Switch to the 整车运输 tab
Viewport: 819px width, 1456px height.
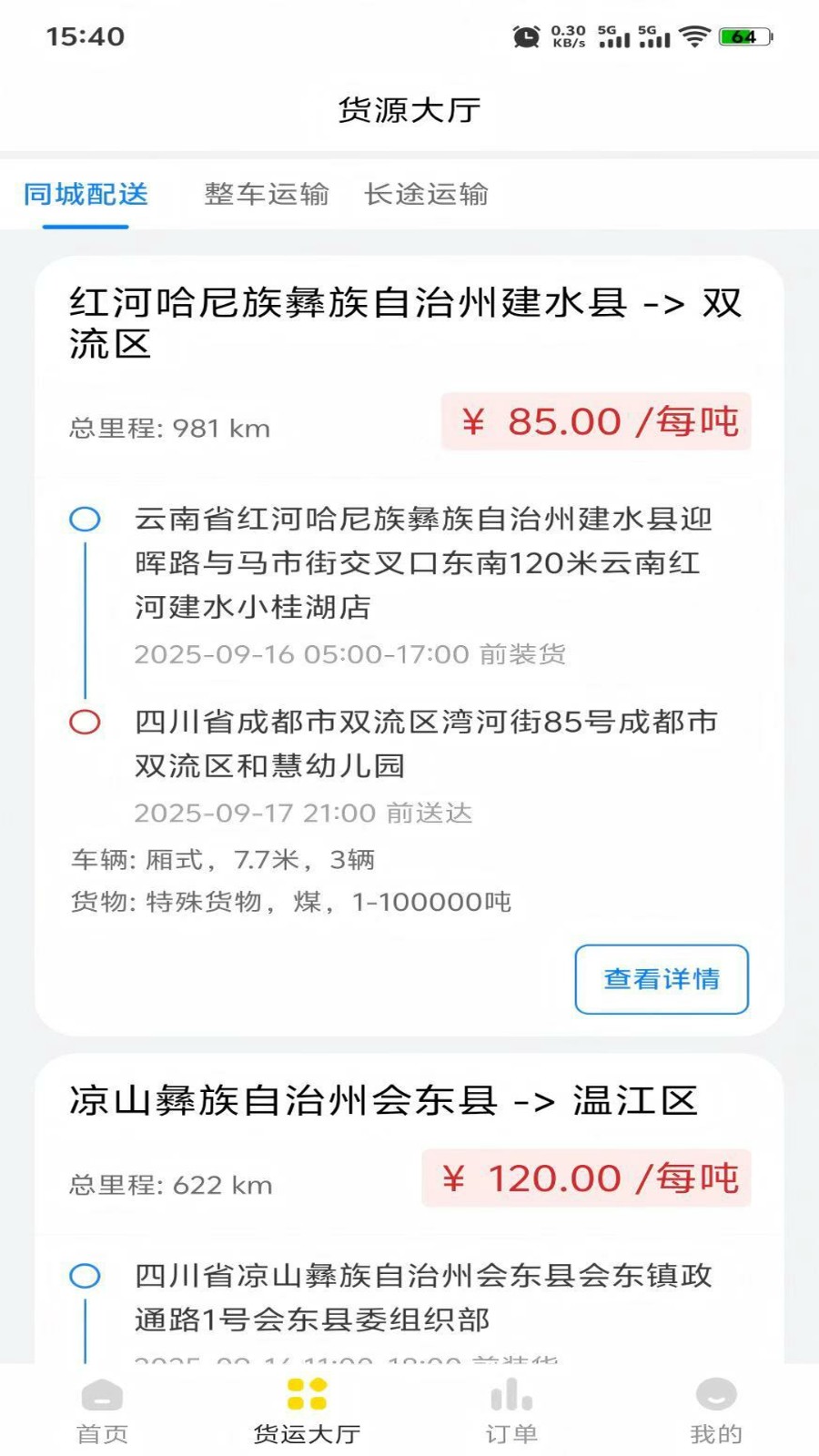(x=268, y=194)
